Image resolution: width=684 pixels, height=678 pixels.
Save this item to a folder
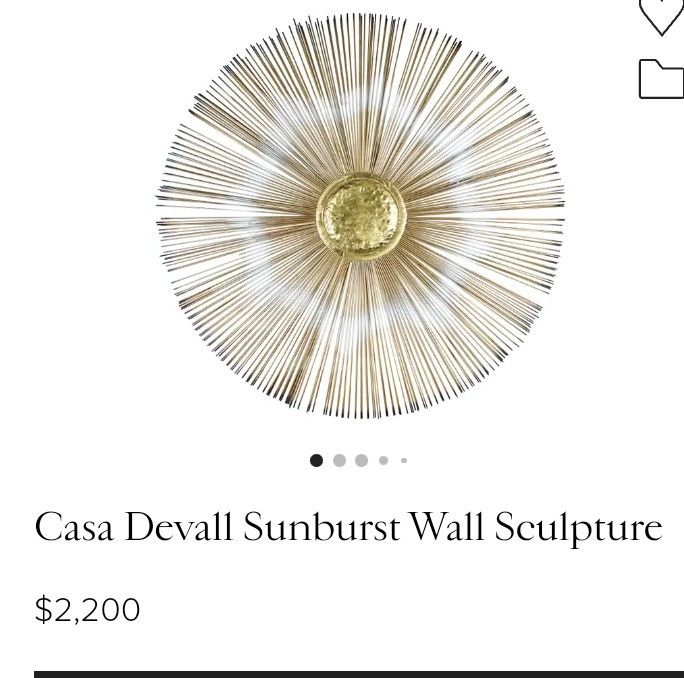coord(661,79)
